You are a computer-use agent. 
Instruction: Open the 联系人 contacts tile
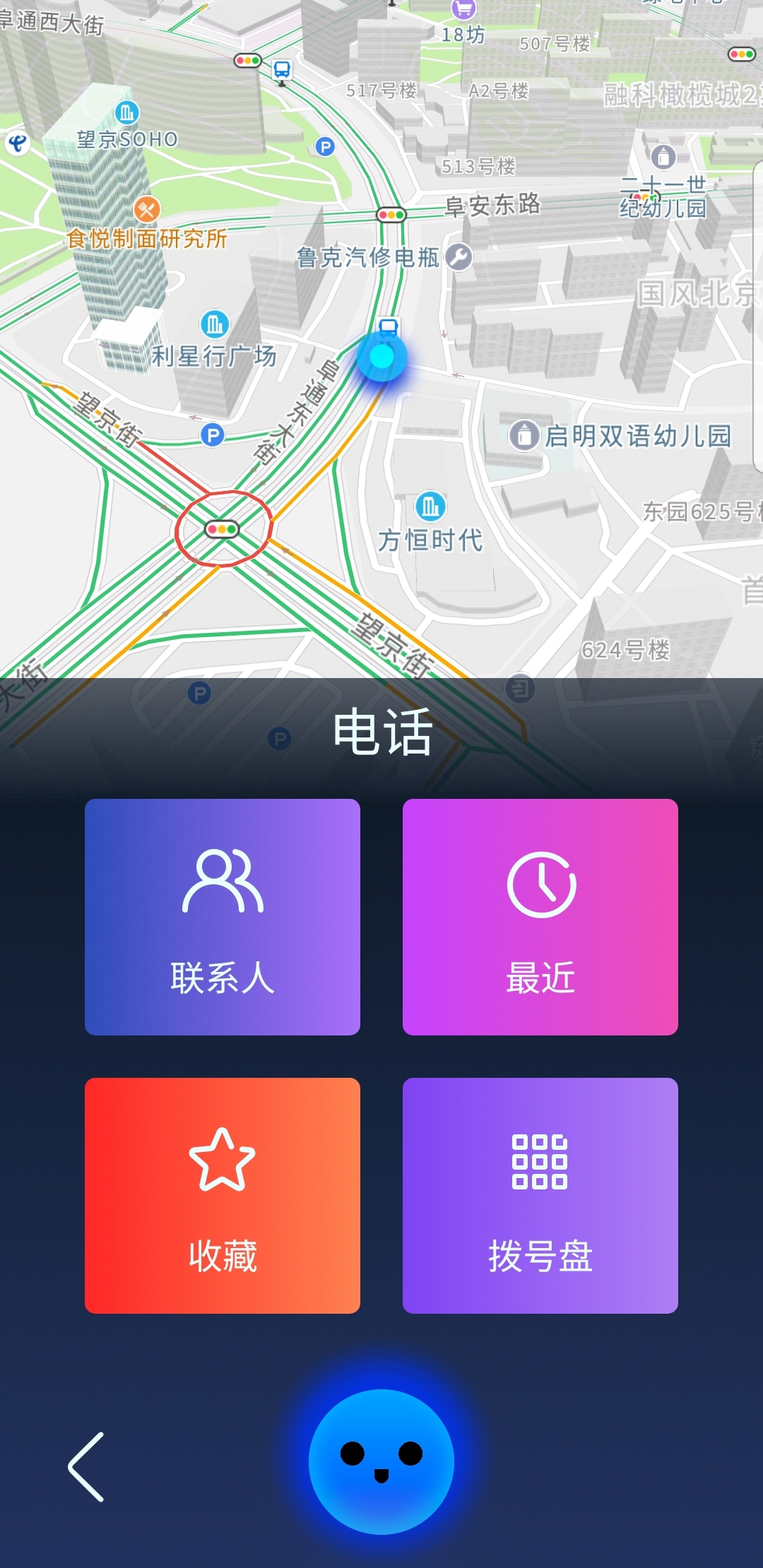[223, 917]
